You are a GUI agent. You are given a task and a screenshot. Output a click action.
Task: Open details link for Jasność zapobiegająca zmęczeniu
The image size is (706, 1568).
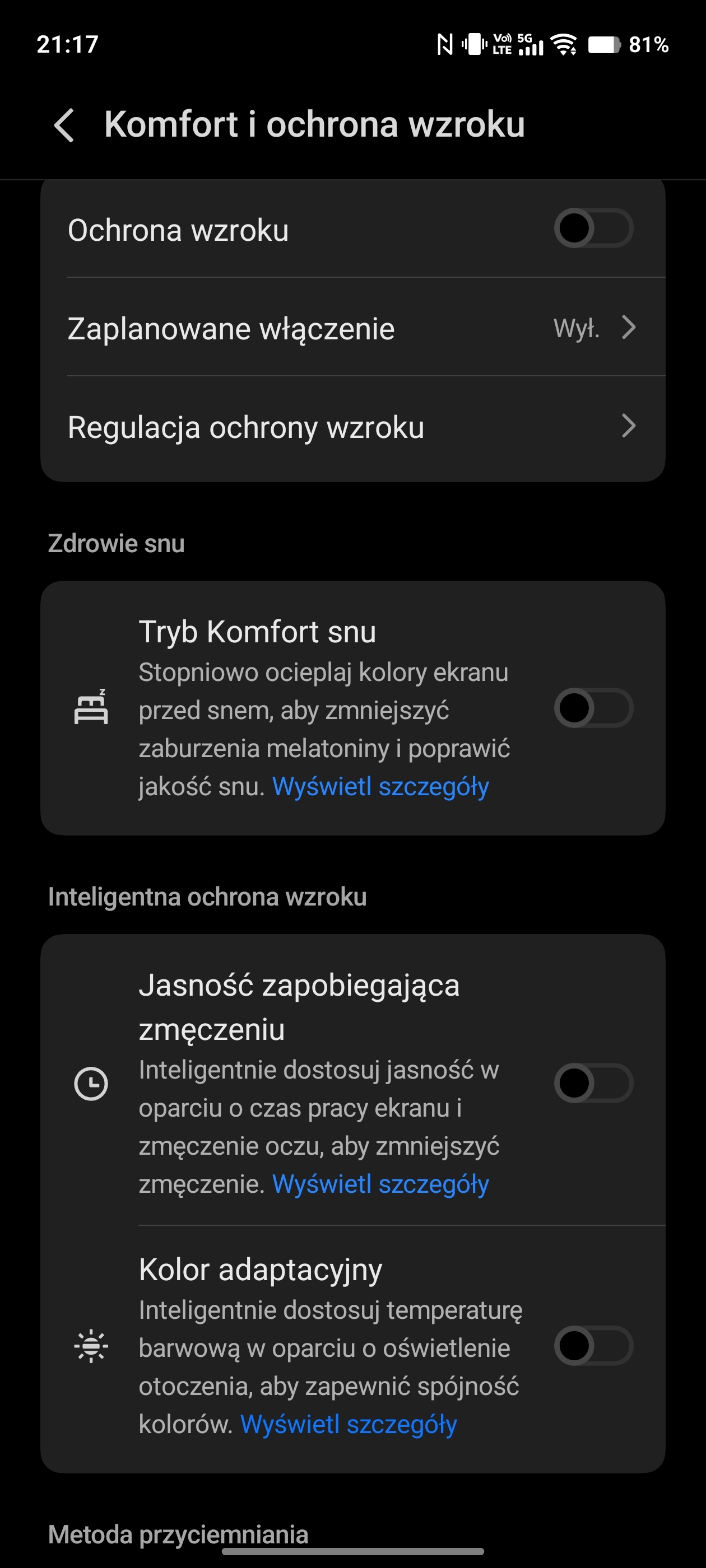pos(380,1184)
